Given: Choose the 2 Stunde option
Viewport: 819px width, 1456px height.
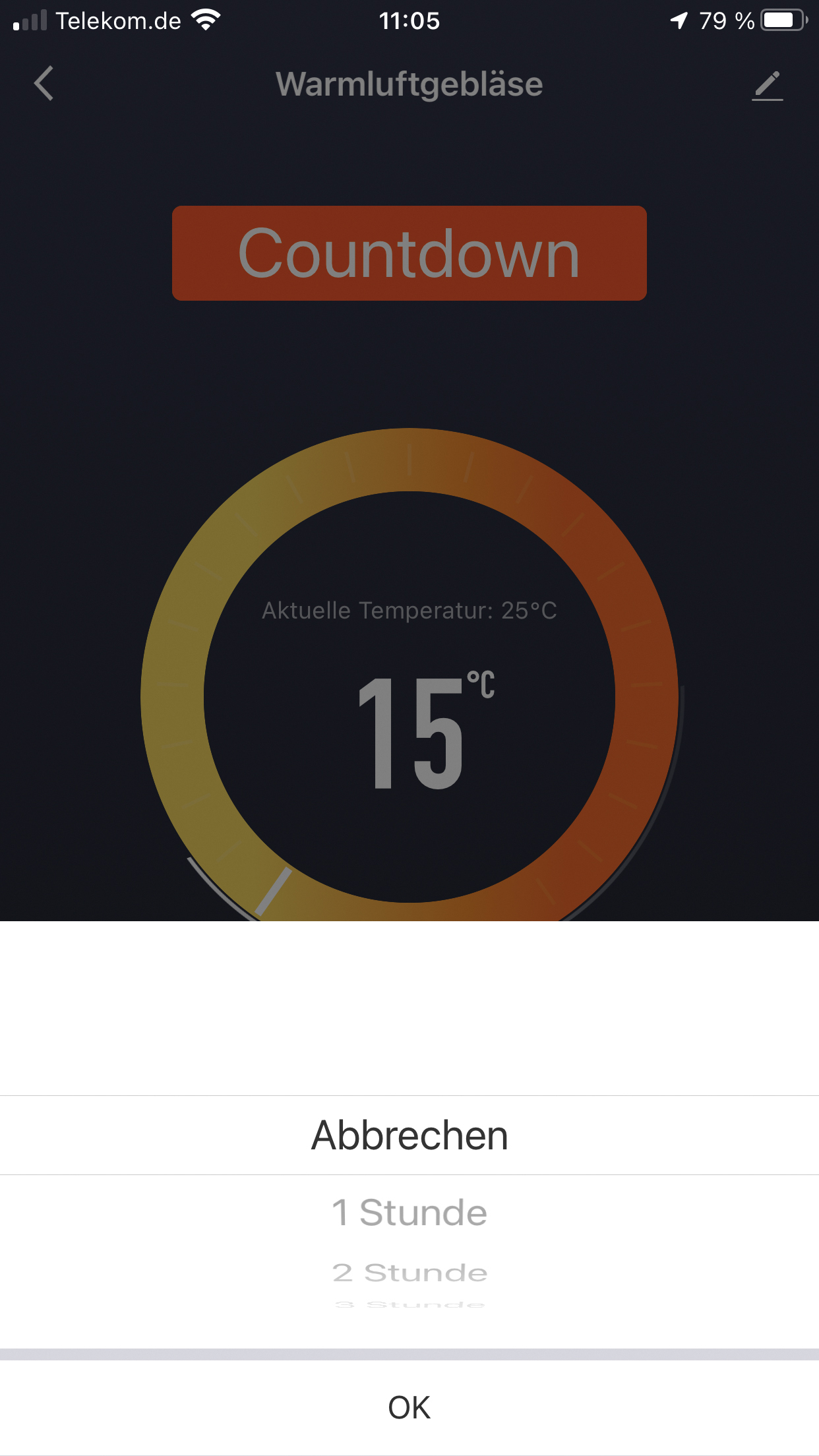Looking at the screenshot, I should [409, 1273].
